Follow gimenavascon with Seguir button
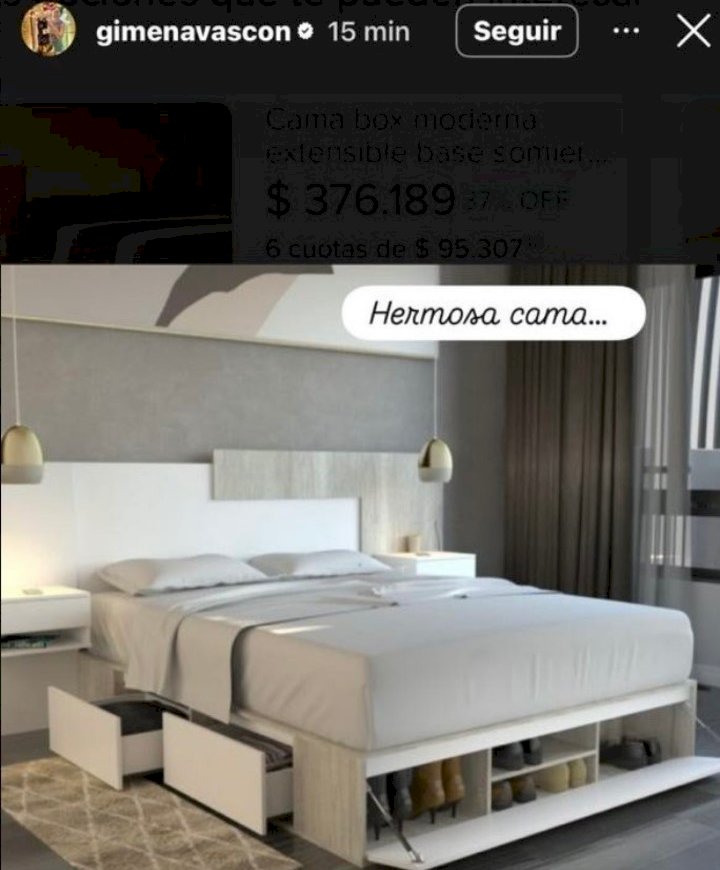 pyautogui.click(x=516, y=31)
